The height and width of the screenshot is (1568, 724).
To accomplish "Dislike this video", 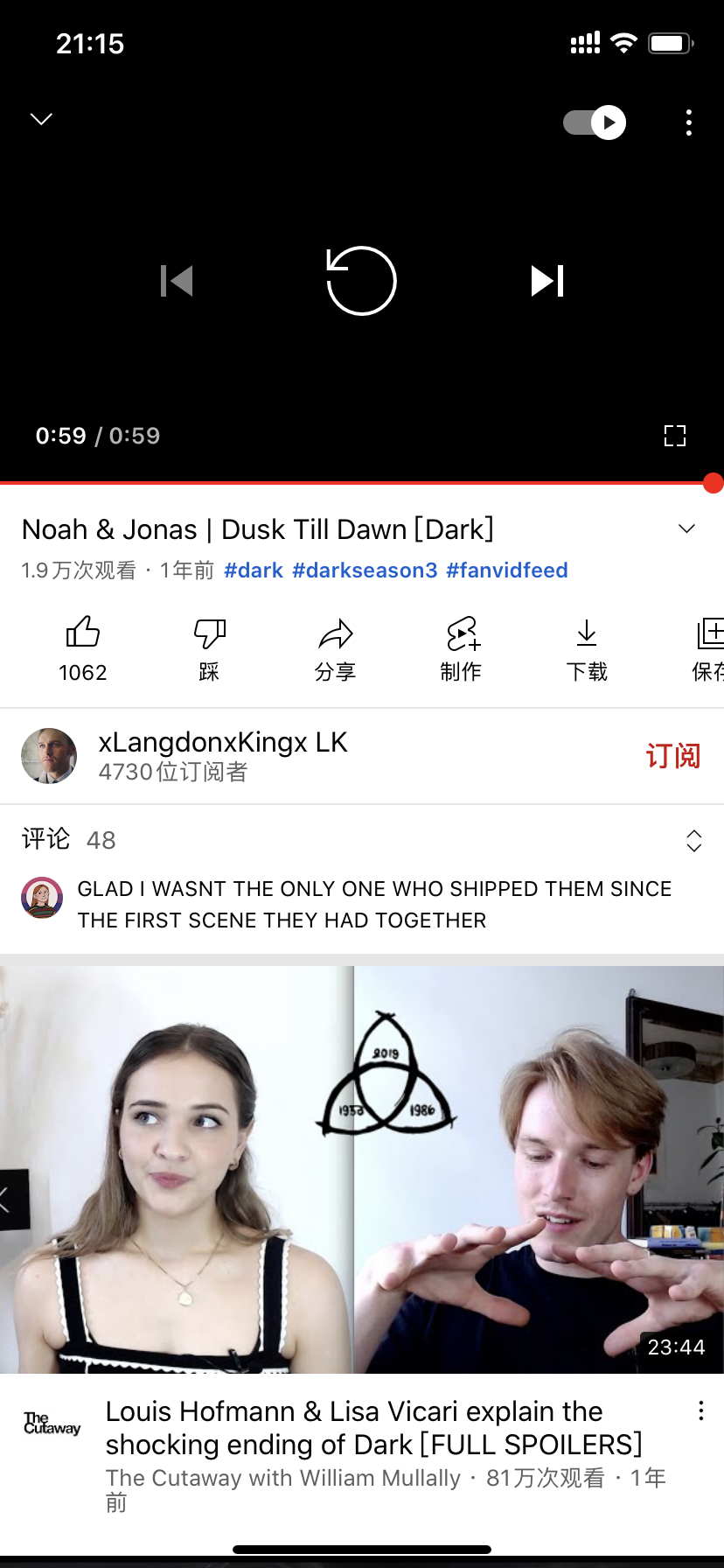I will tap(209, 649).
